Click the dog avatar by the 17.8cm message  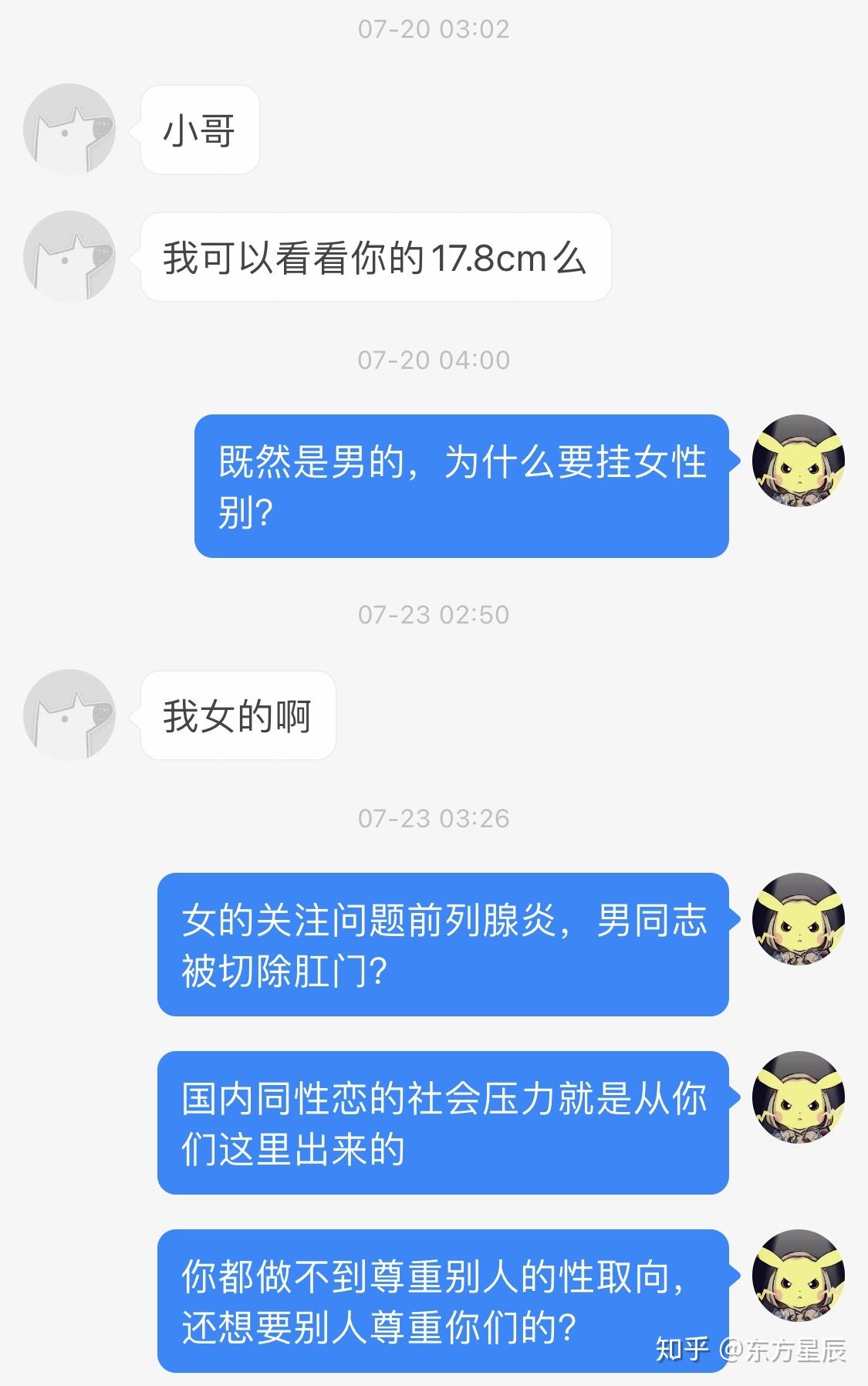pos(69,257)
